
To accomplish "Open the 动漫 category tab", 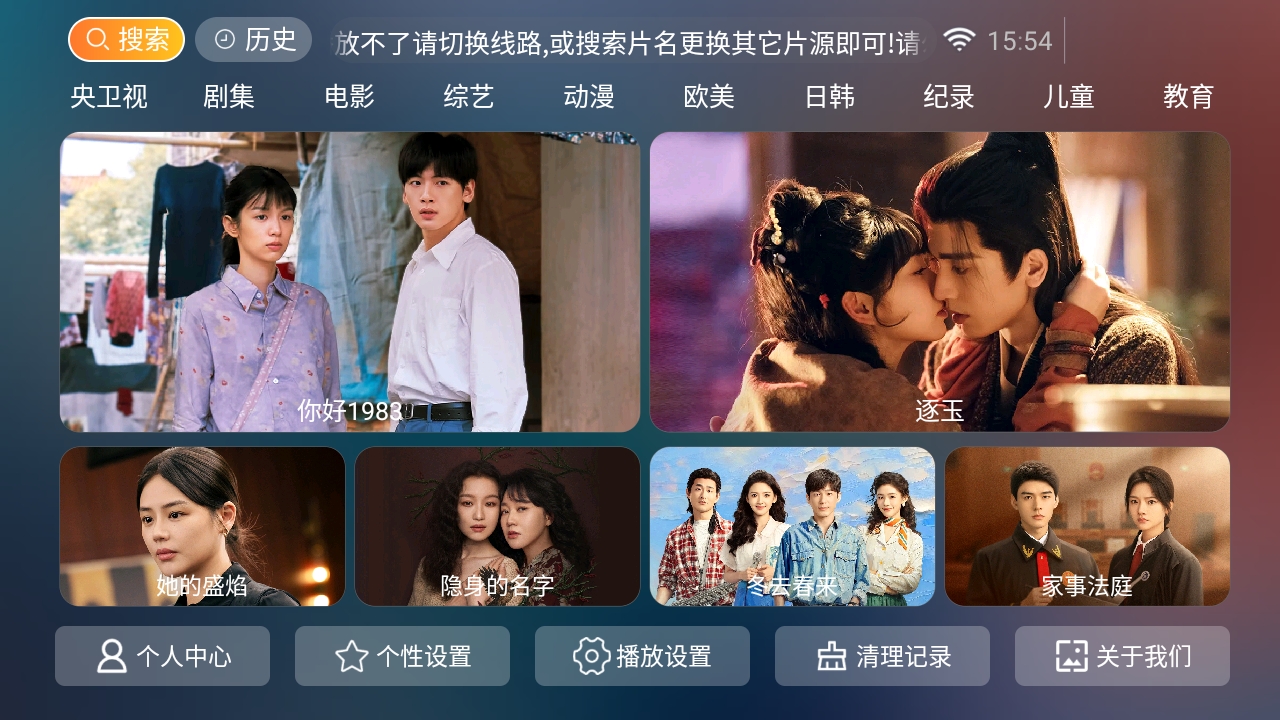I will (x=589, y=97).
